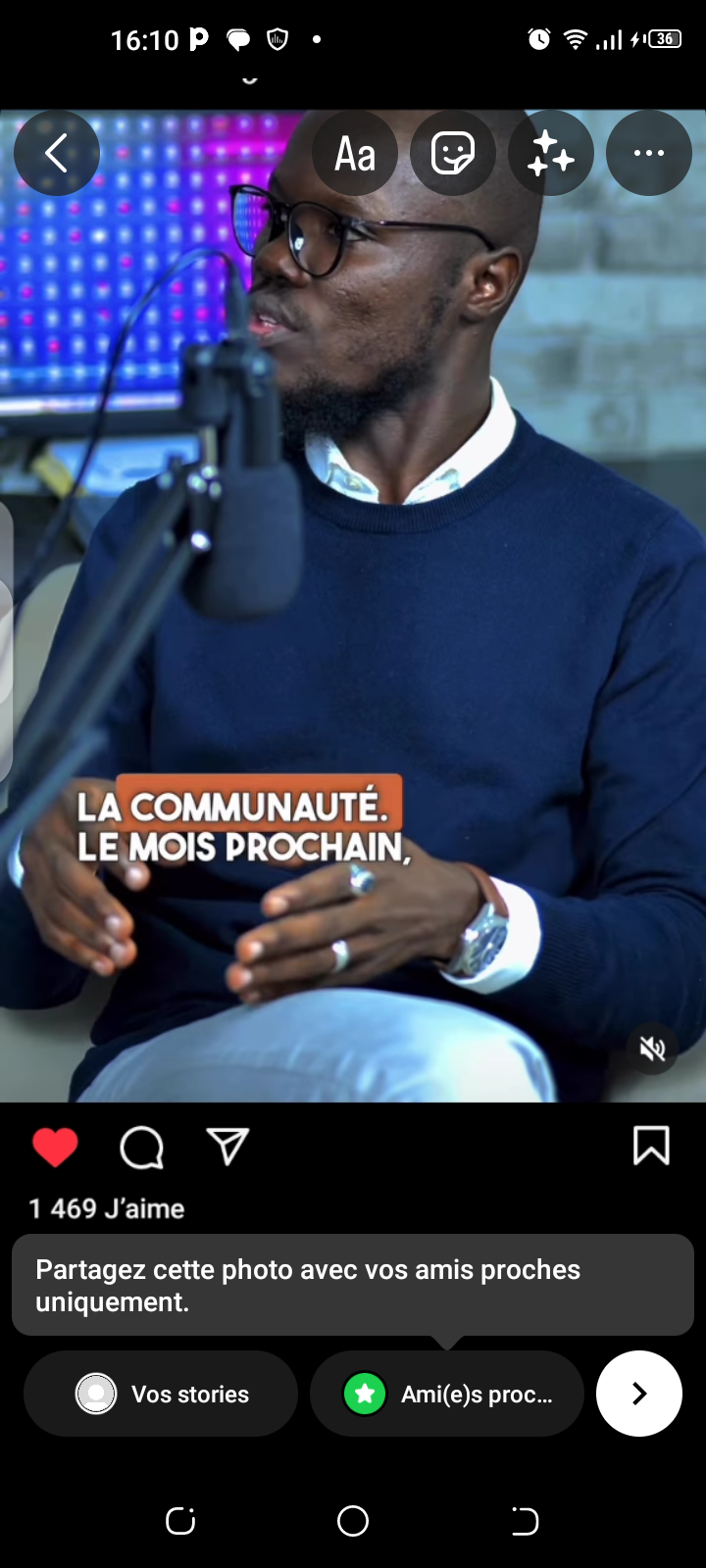The image size is (706, 1568).
Task: Go back from the story editor
Action: [x=57, y=153]
